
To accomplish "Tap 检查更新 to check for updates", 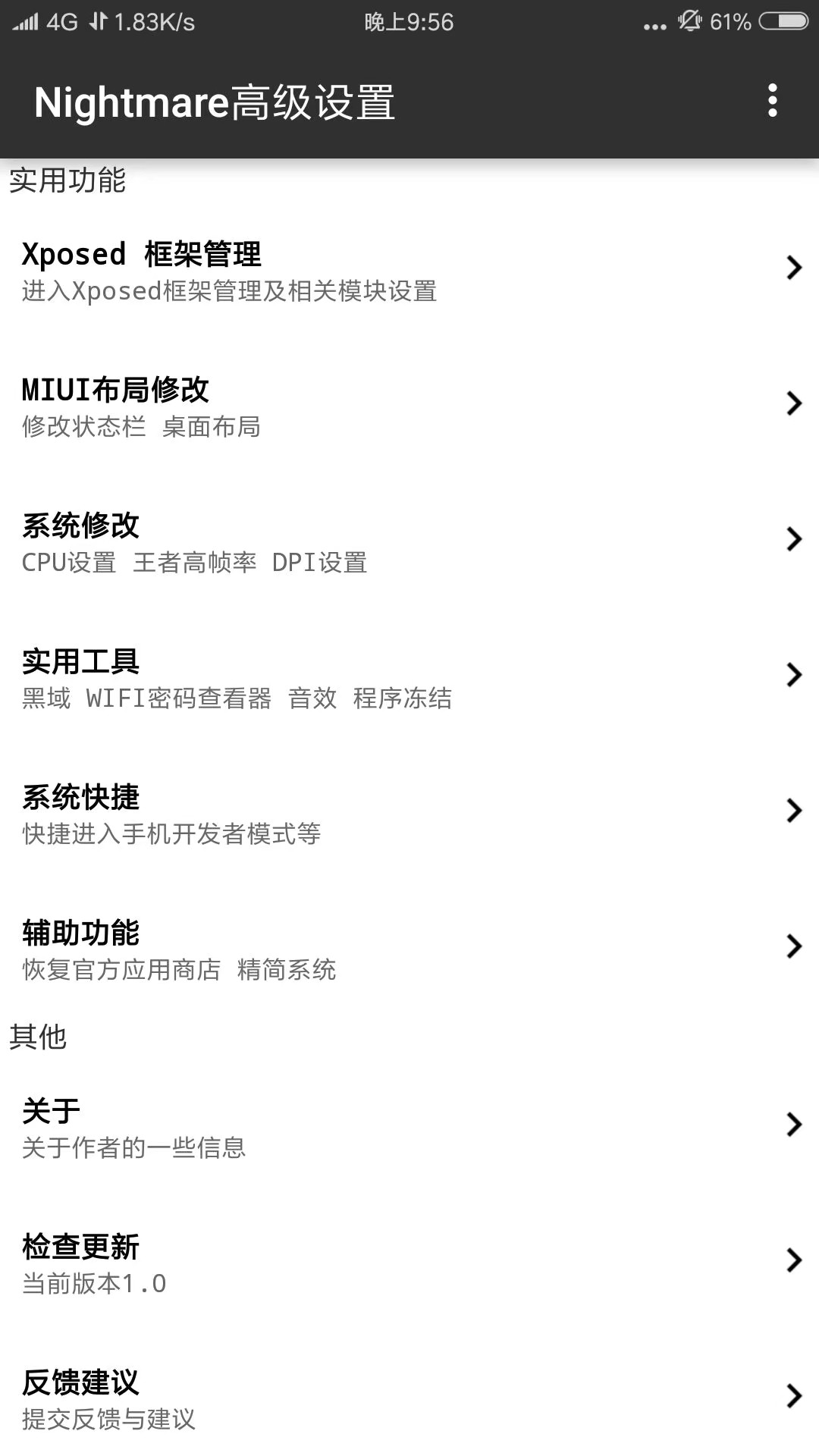I will (409, 1263).
